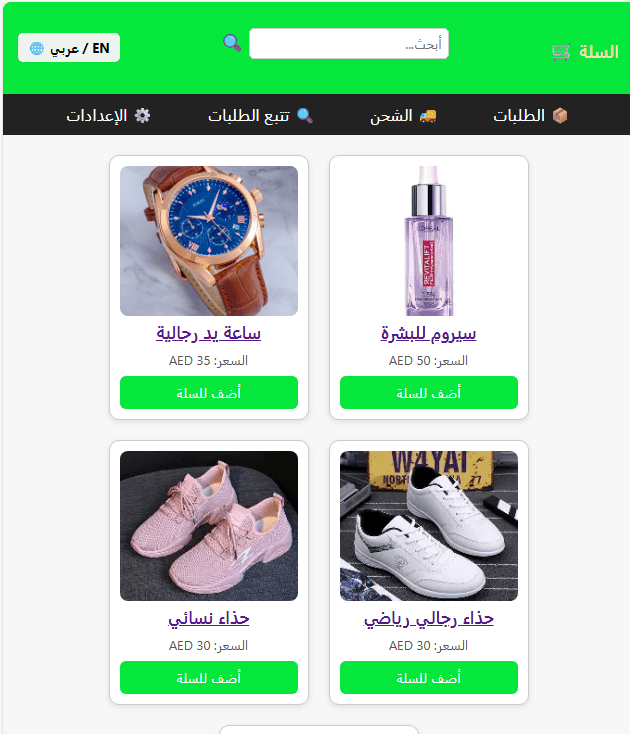Open the سيروم للبشرة product link
630x734 pixels.
429,333
